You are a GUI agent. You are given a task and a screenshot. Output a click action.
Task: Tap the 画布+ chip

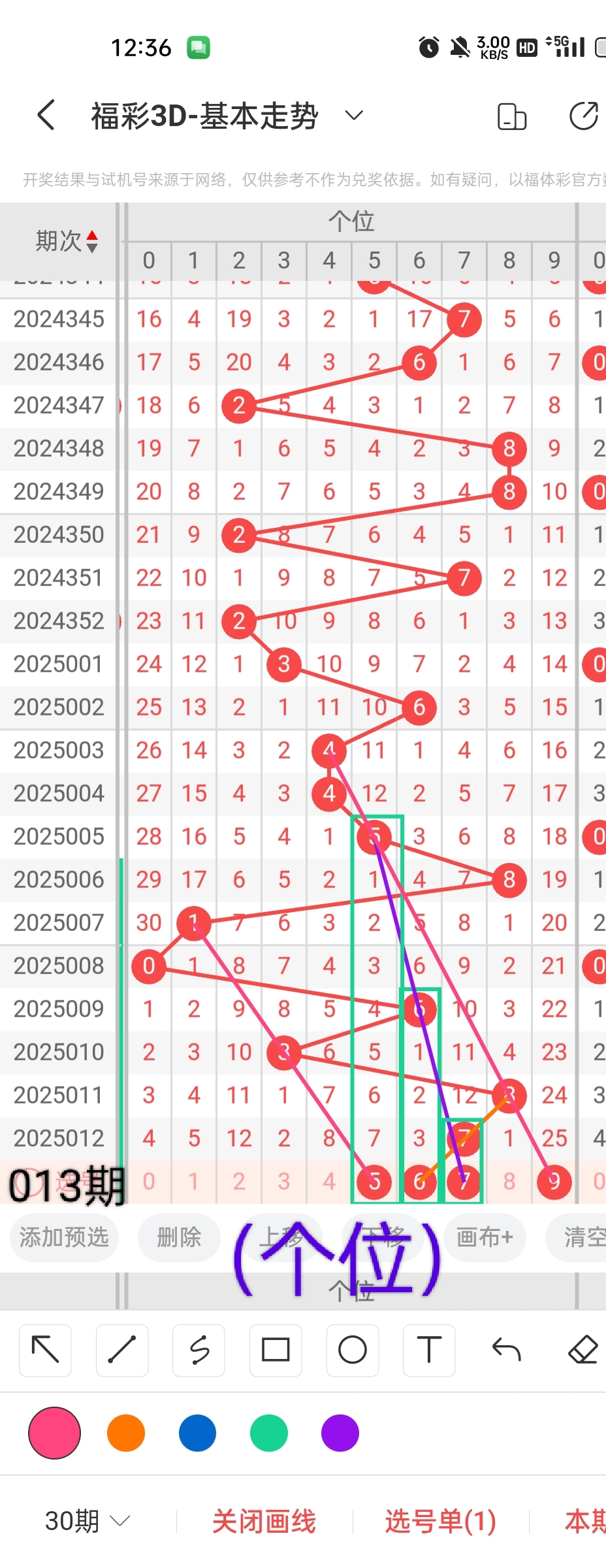click(484, 1237)
